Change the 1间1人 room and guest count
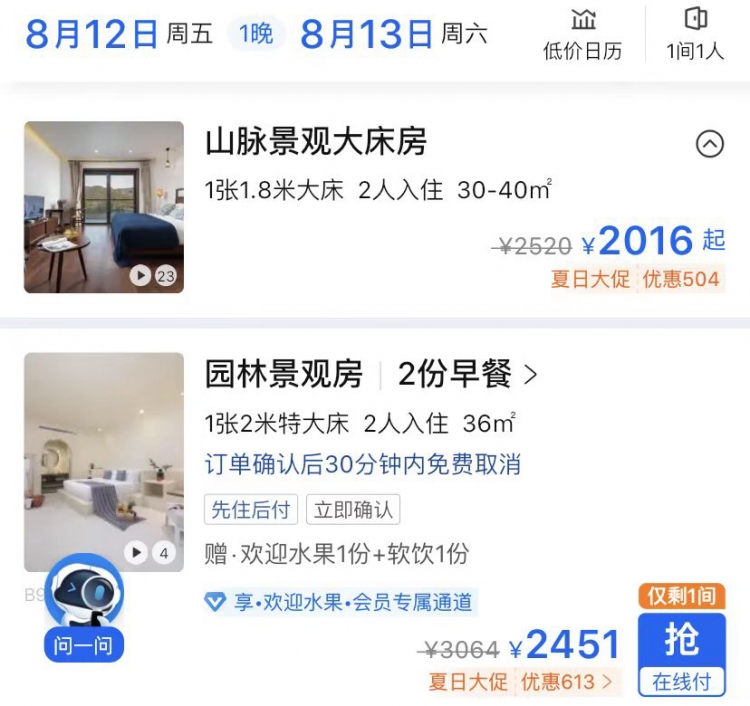Viewport: 750px width, 706px height. (x=695, y=35)
